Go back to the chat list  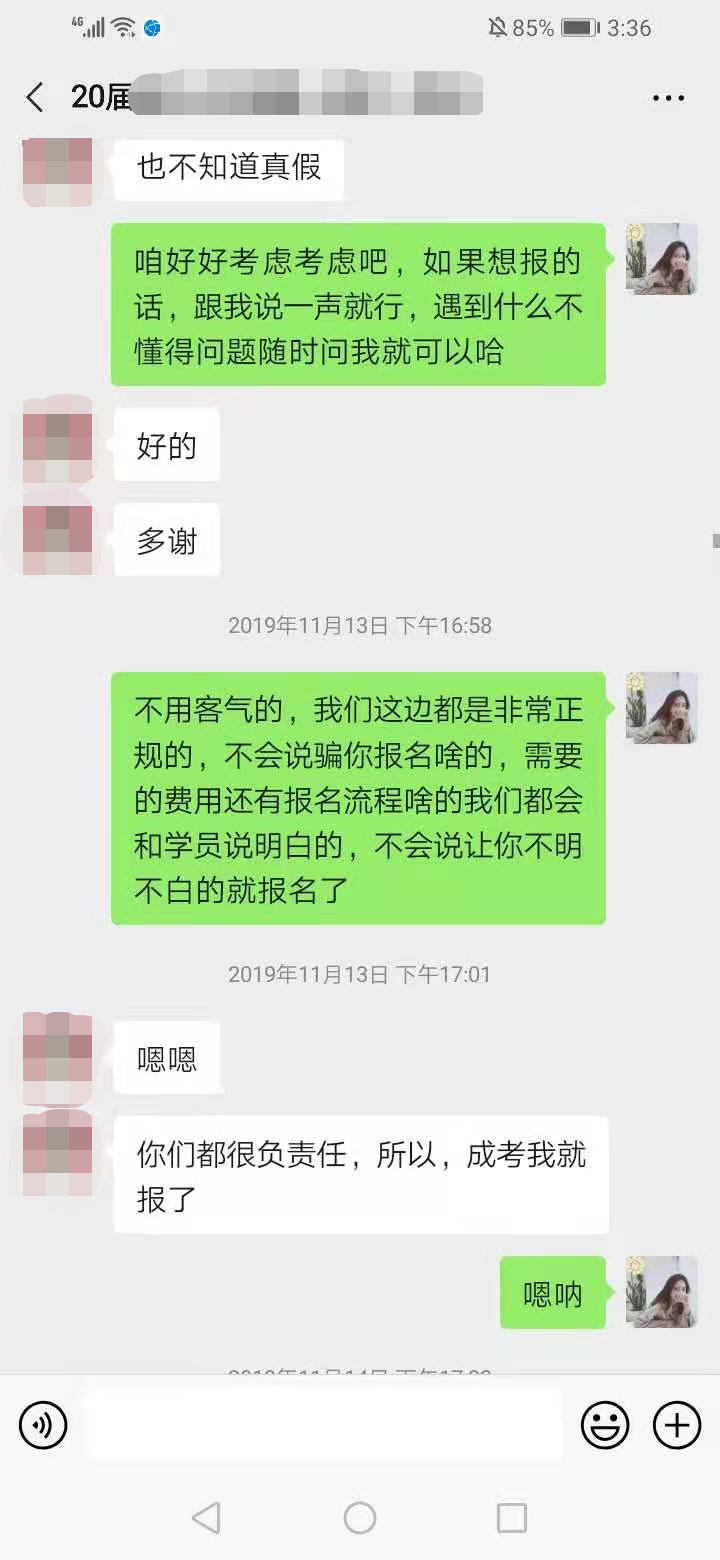[36, 97]
